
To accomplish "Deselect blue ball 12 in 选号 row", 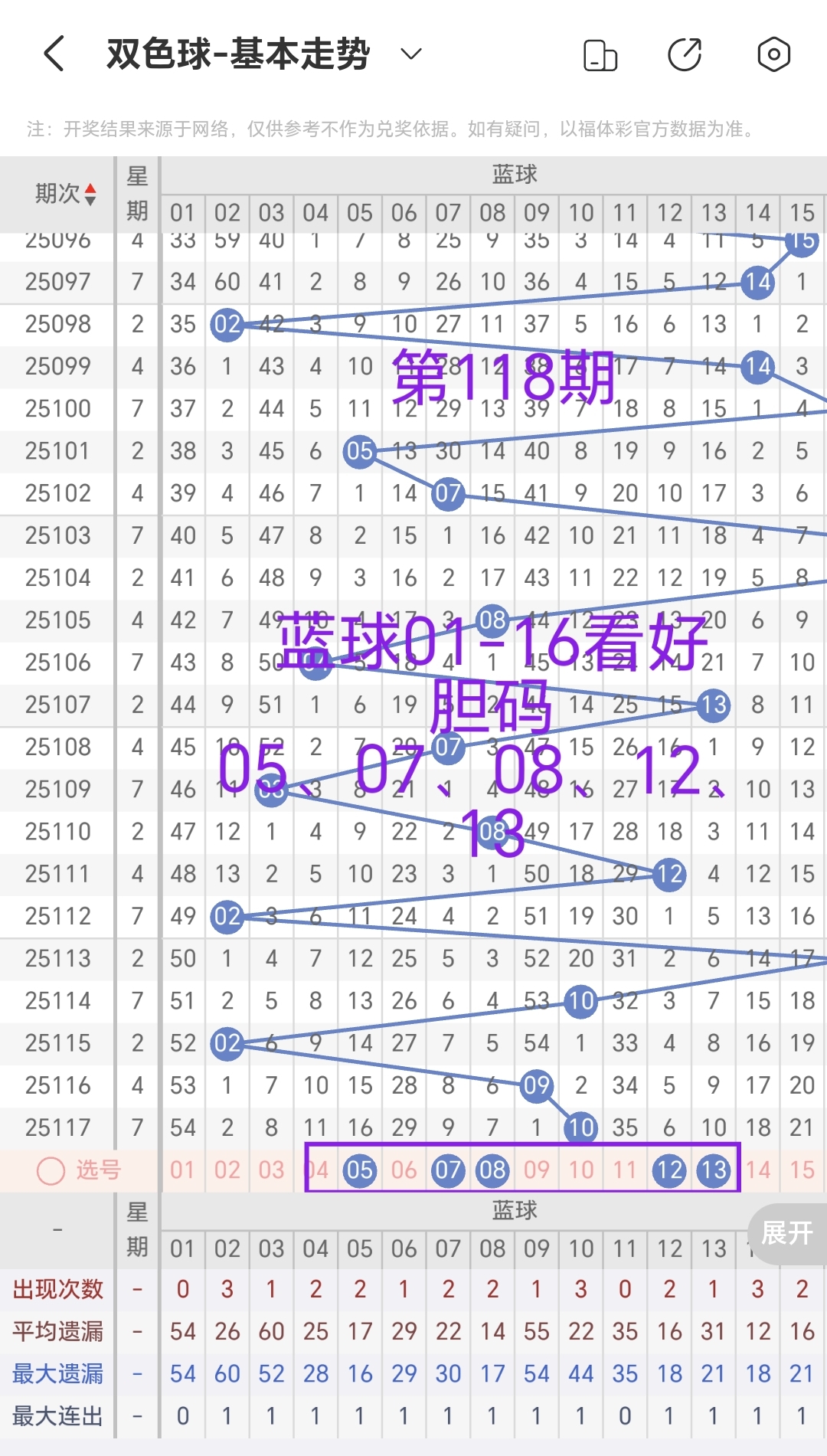I will (x=669, y=1170).
